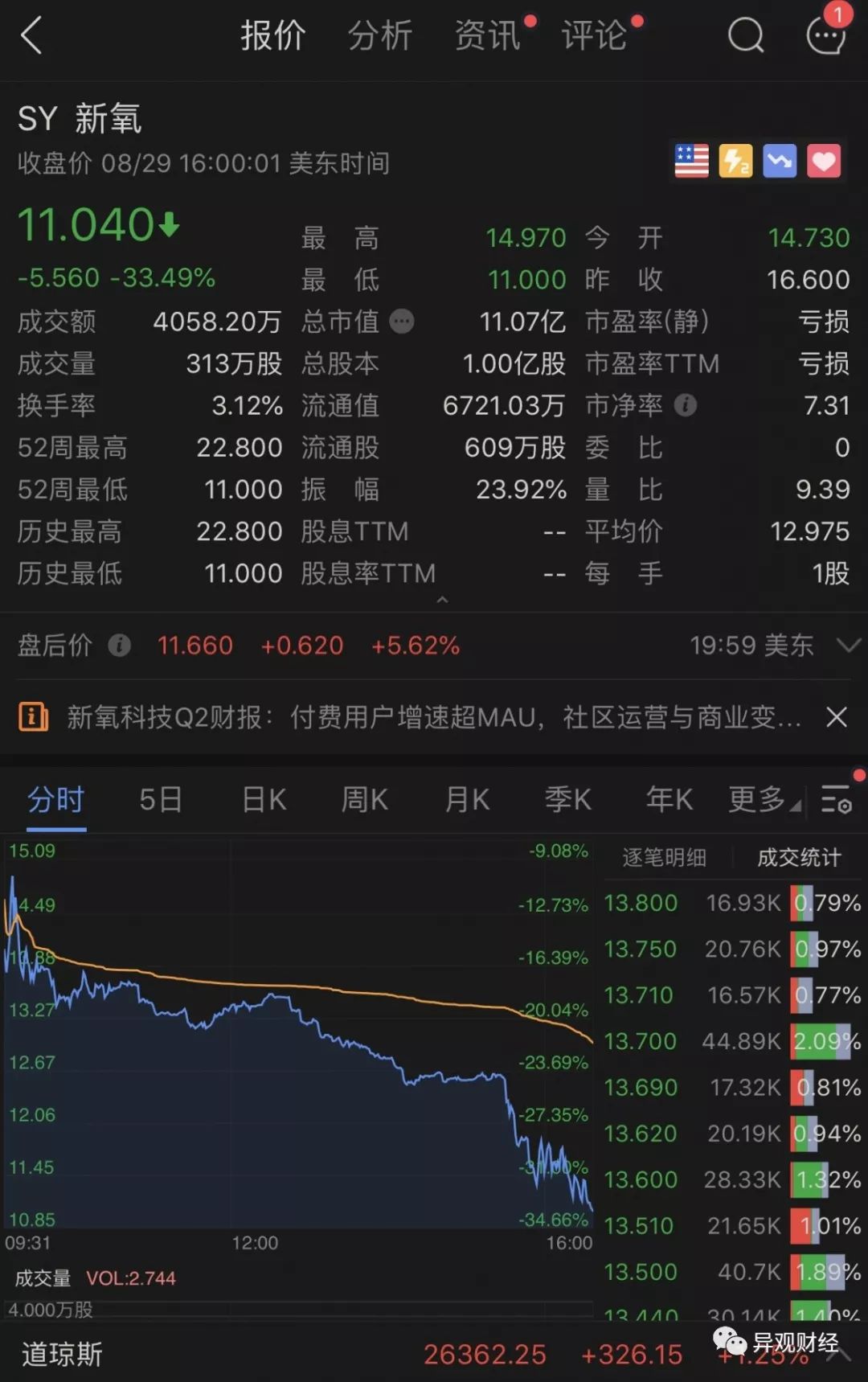Viewport: 868px width, 1382px height.
Task: Open the 资讯 news tab
Action: pos(487,36)
